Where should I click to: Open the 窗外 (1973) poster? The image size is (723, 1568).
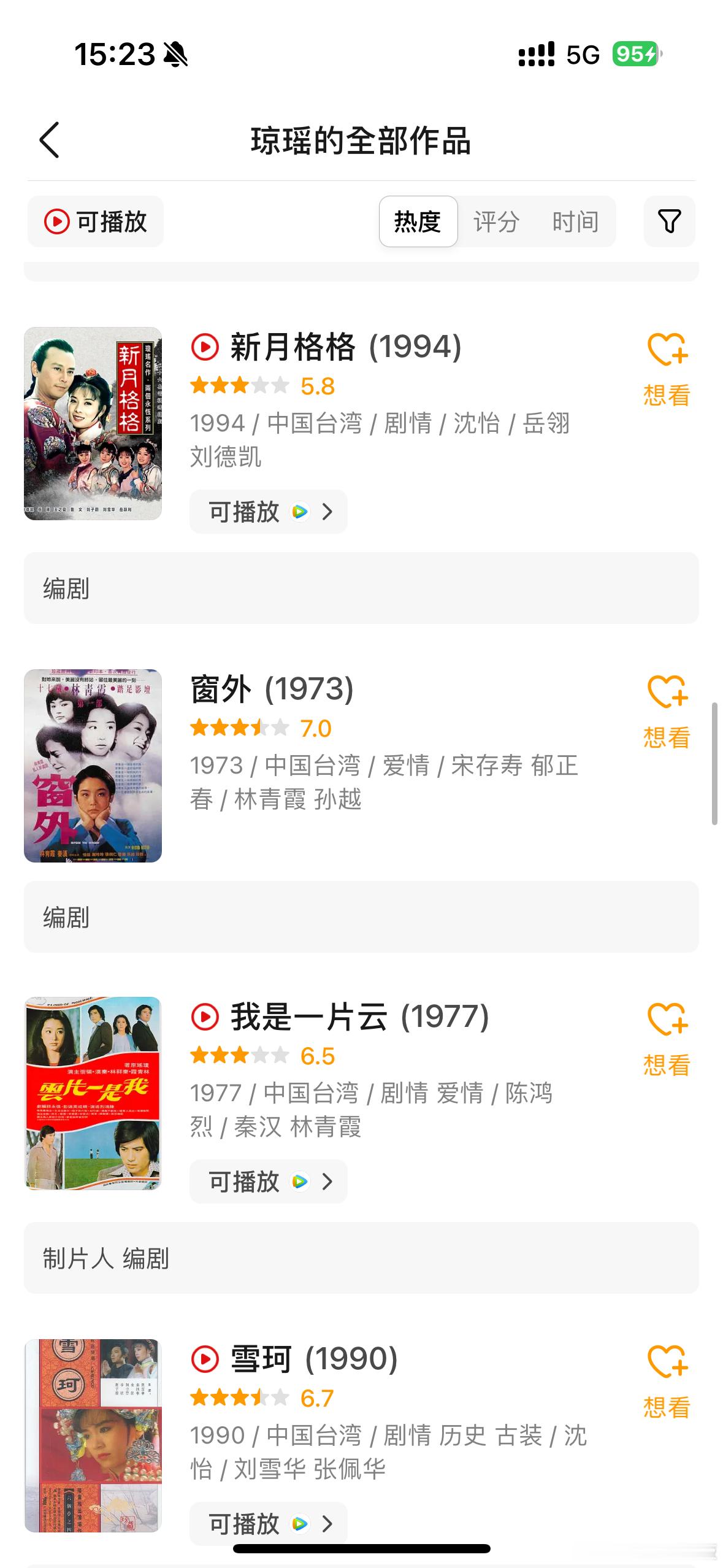[93, 766]
